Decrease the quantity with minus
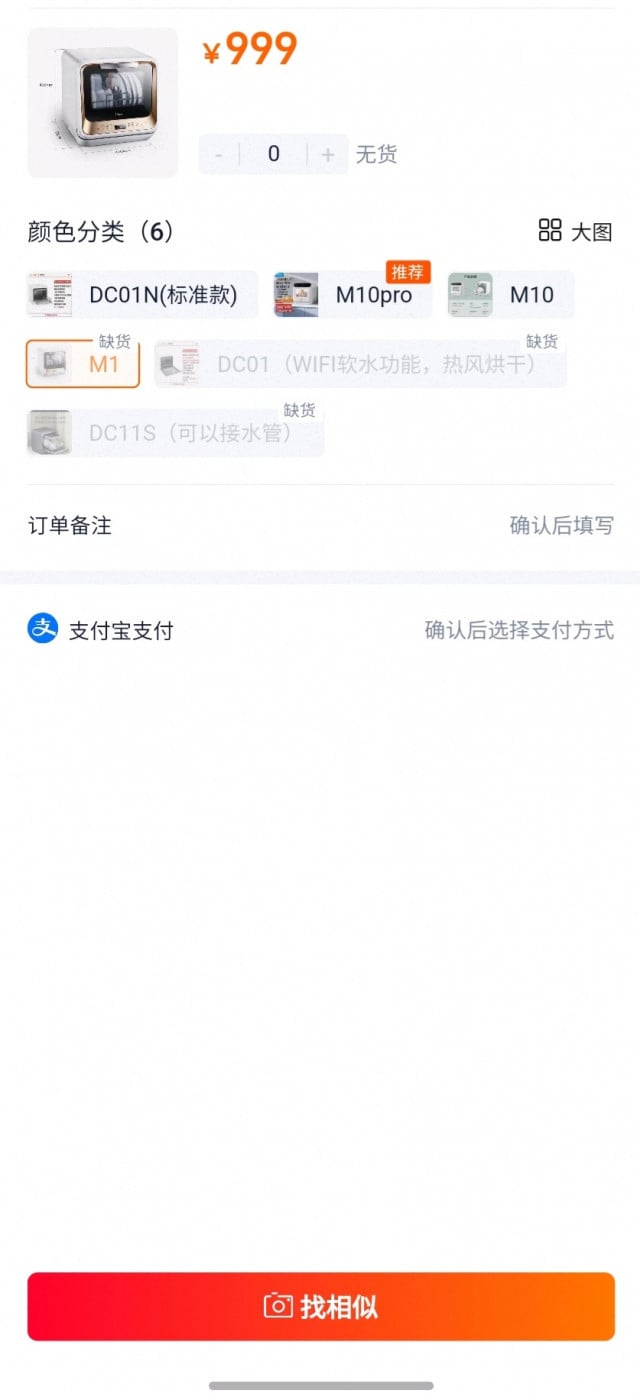This screenshot has width=640, height=1400. coord(219,155)
